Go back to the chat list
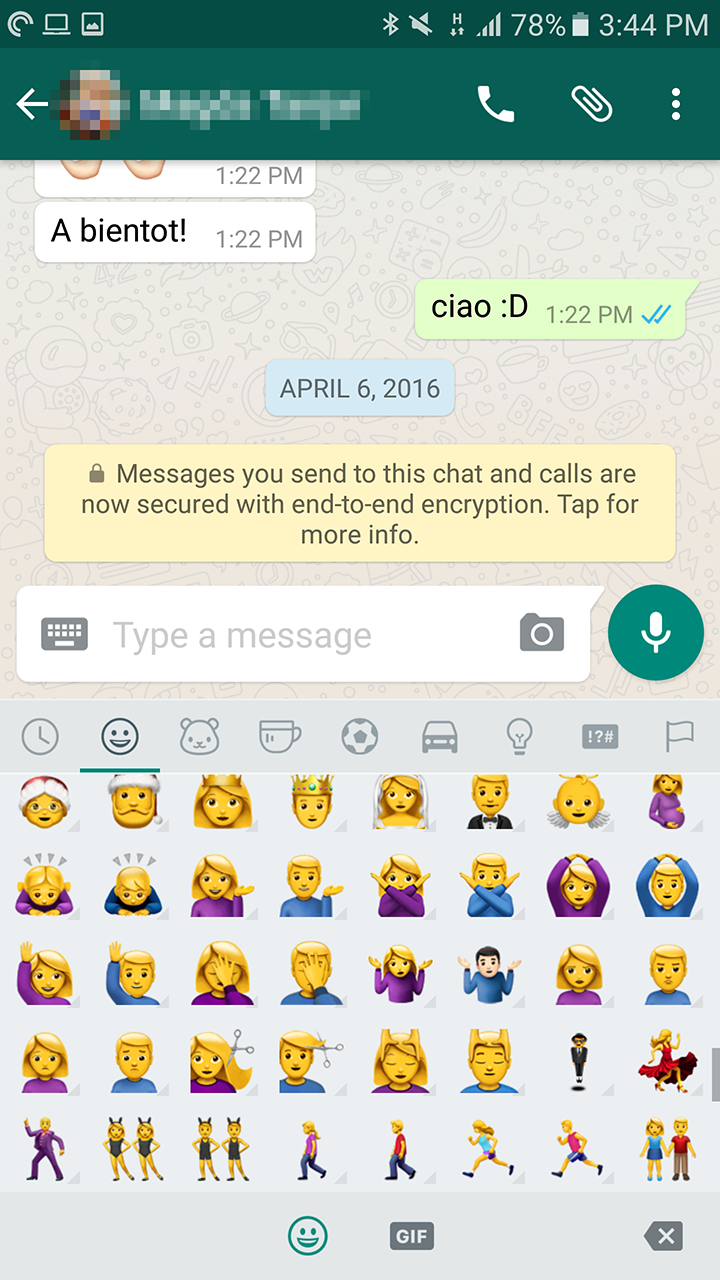 click(x=32, y=104)
